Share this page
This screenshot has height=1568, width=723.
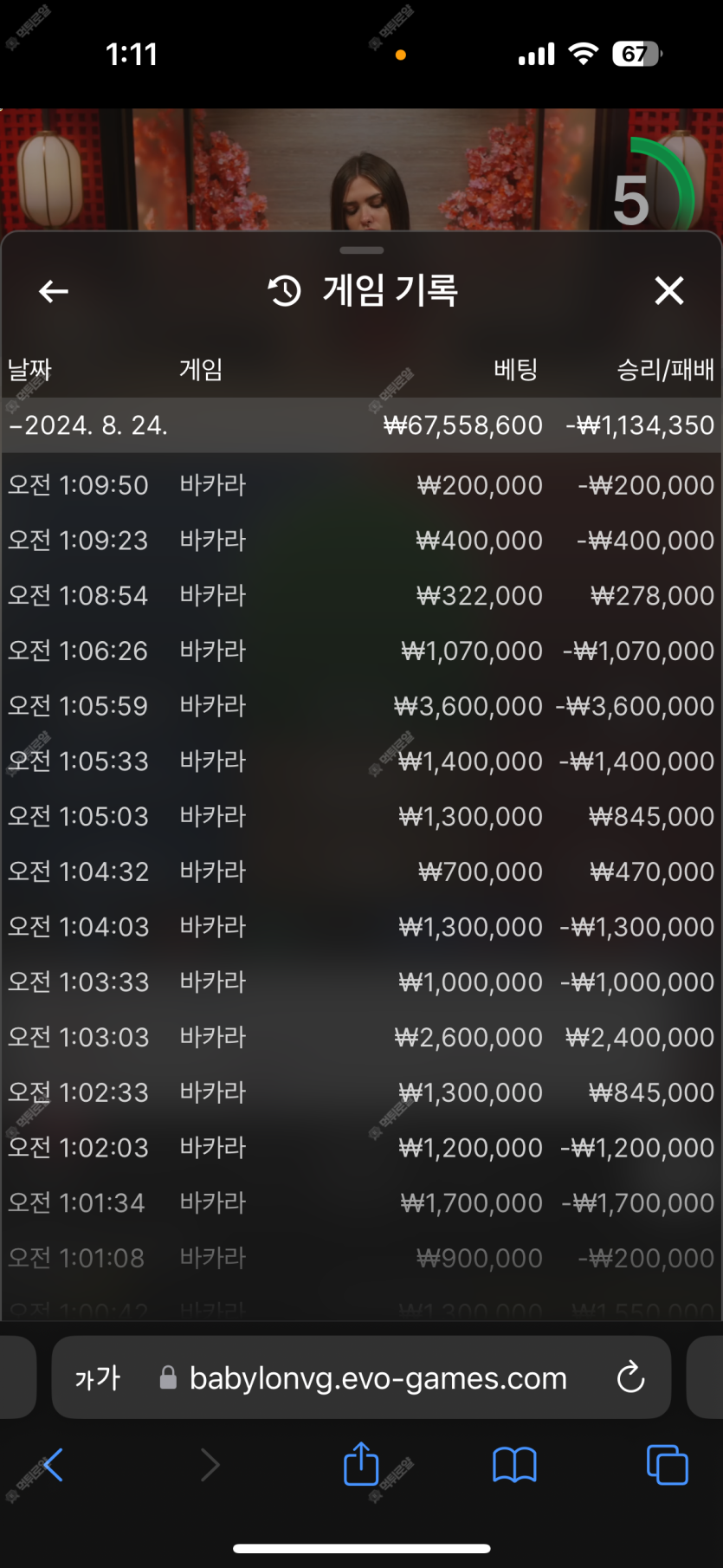click(361, 1464)
